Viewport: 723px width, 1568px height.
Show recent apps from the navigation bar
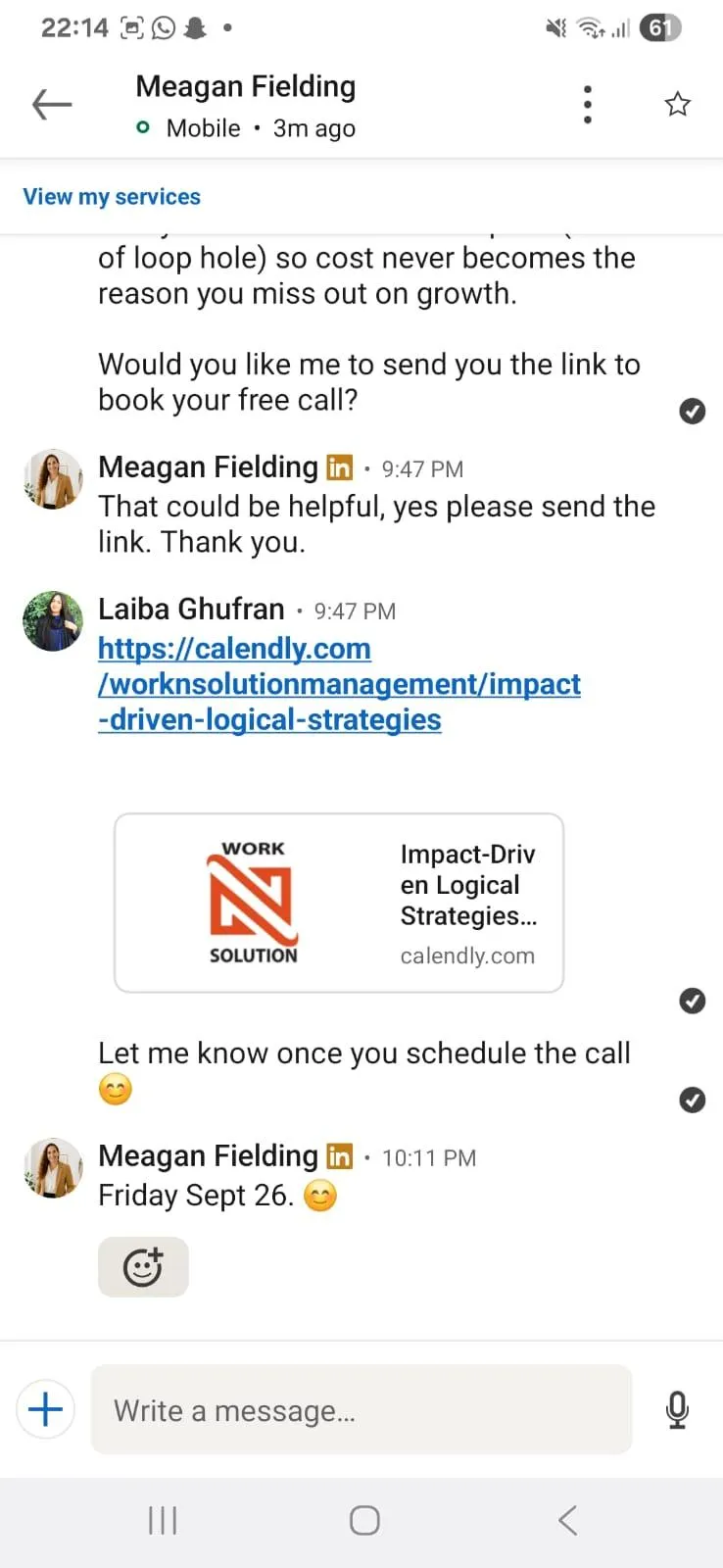pyautogui.click(x=163, y=1520)
